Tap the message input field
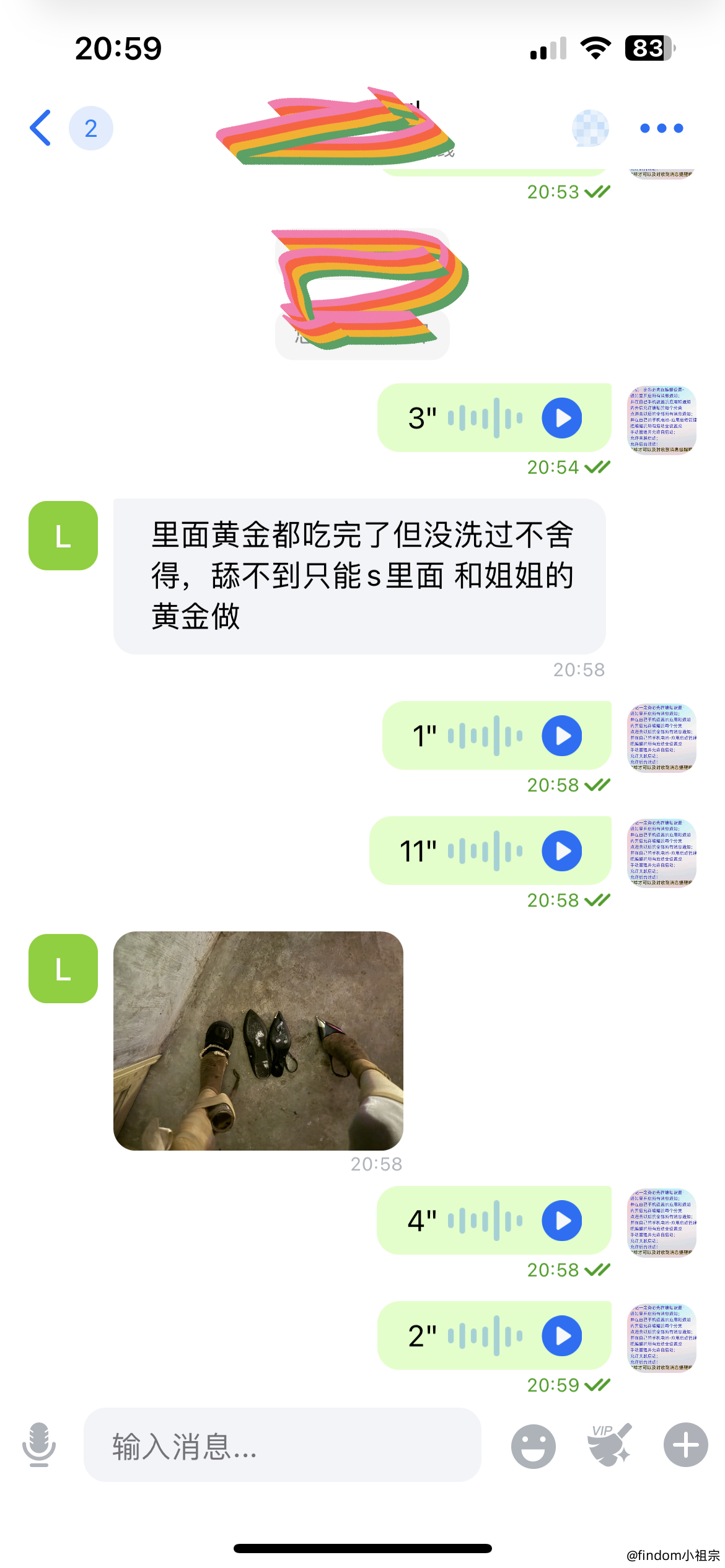The height and width of the screenshot is (1568, 725). (283, 1445)
